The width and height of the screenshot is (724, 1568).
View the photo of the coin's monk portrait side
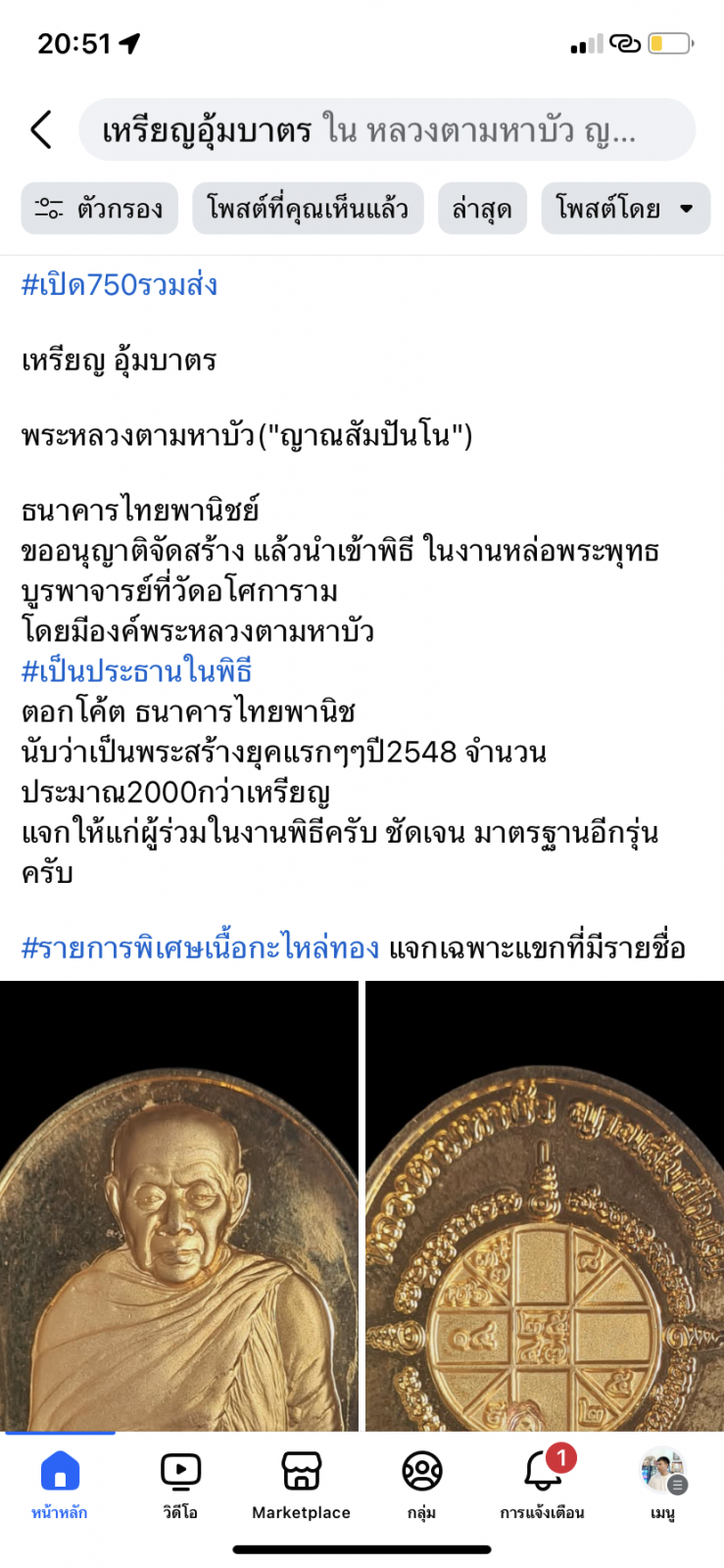click(x=179, y=1205)
